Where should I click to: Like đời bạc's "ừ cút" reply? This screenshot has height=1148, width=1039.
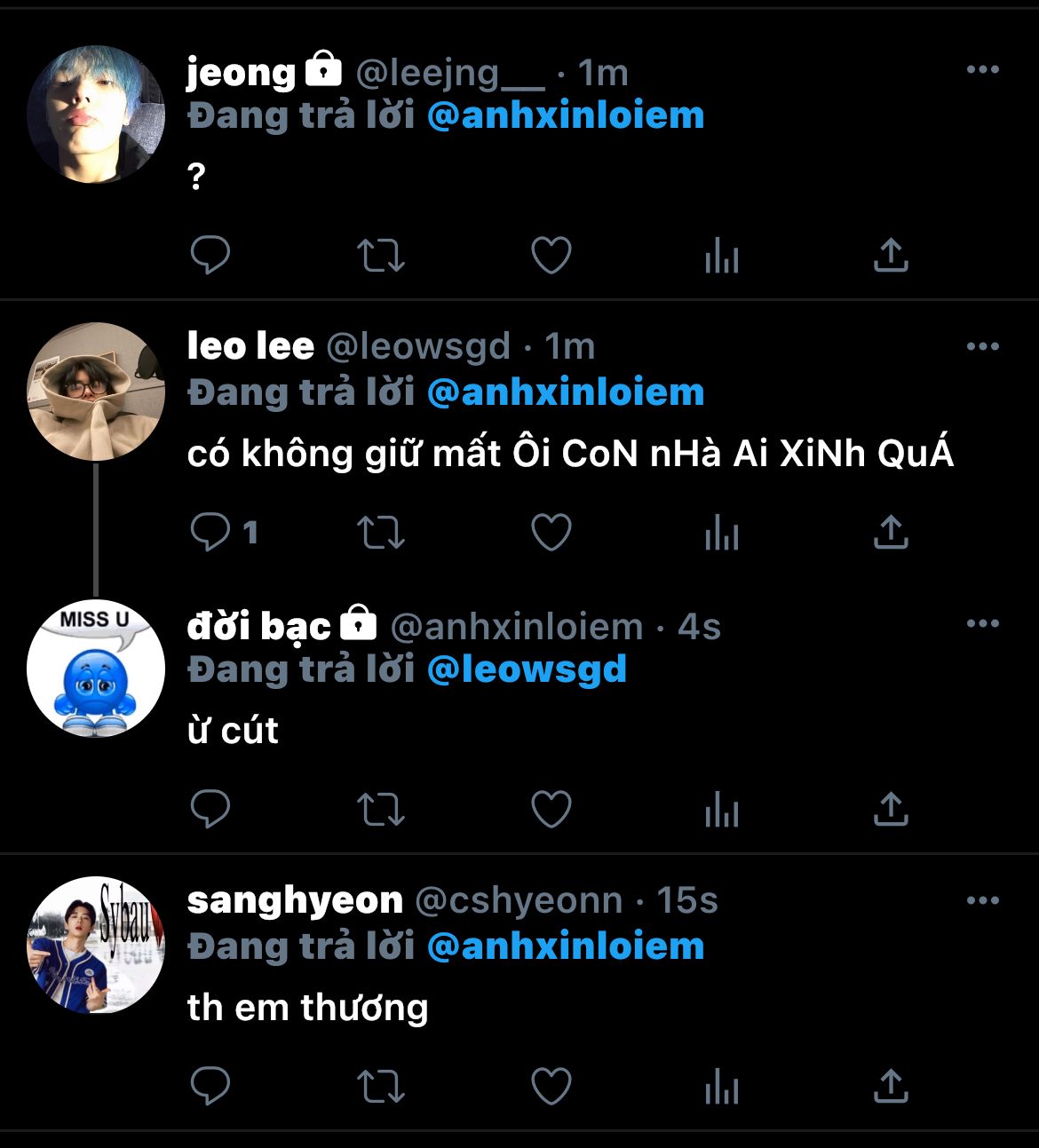551,810
